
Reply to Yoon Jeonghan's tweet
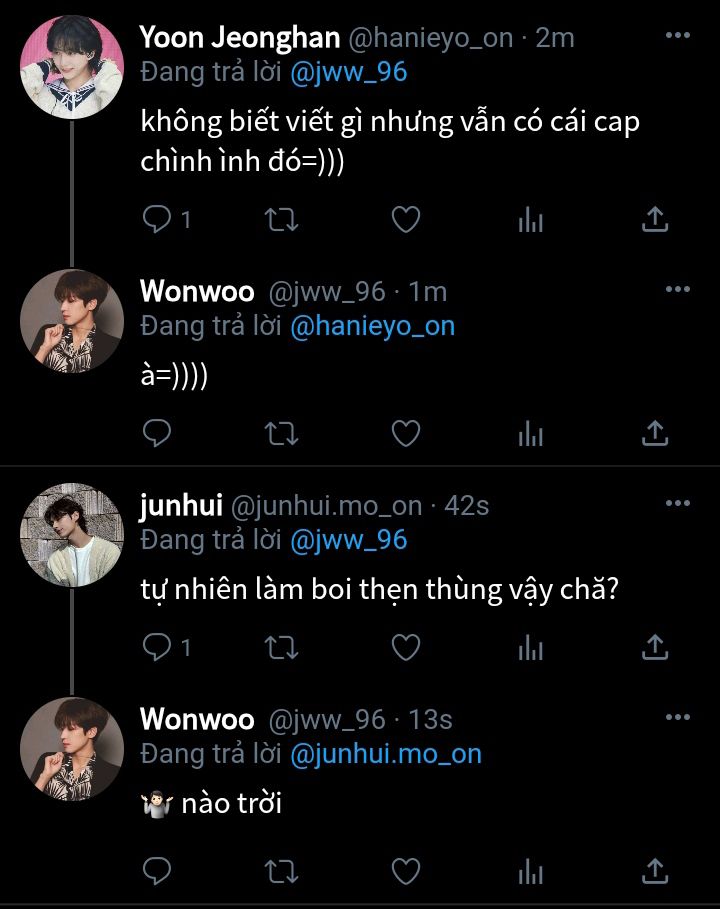tap(157, 219)
